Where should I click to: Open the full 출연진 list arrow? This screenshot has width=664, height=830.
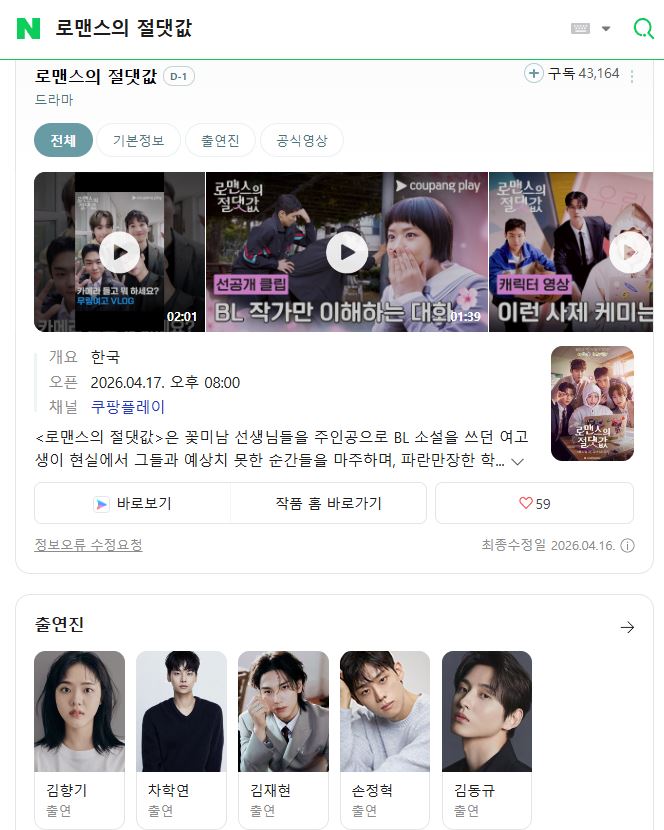click(x=627, y=627)
